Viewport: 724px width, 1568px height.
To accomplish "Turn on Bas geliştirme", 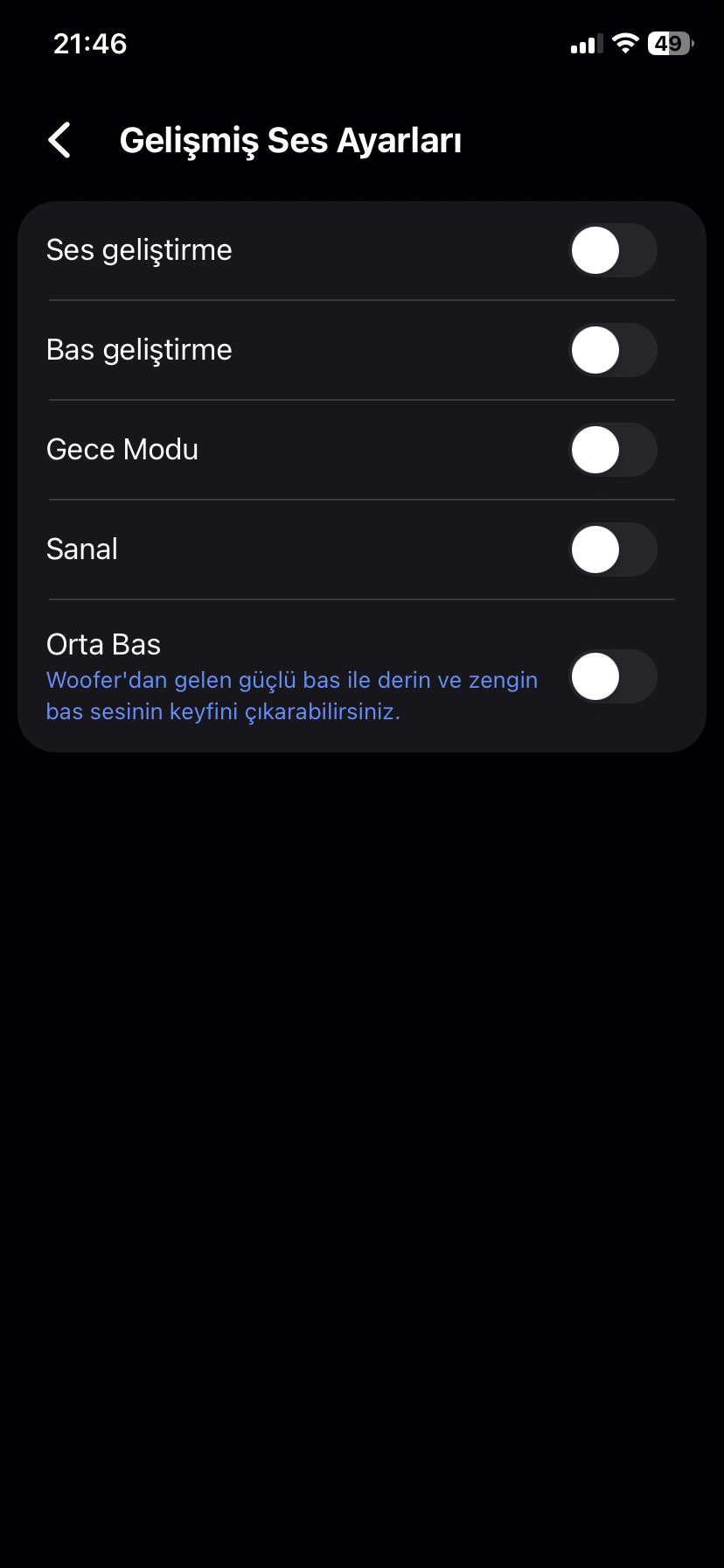I will click(613, 350).
